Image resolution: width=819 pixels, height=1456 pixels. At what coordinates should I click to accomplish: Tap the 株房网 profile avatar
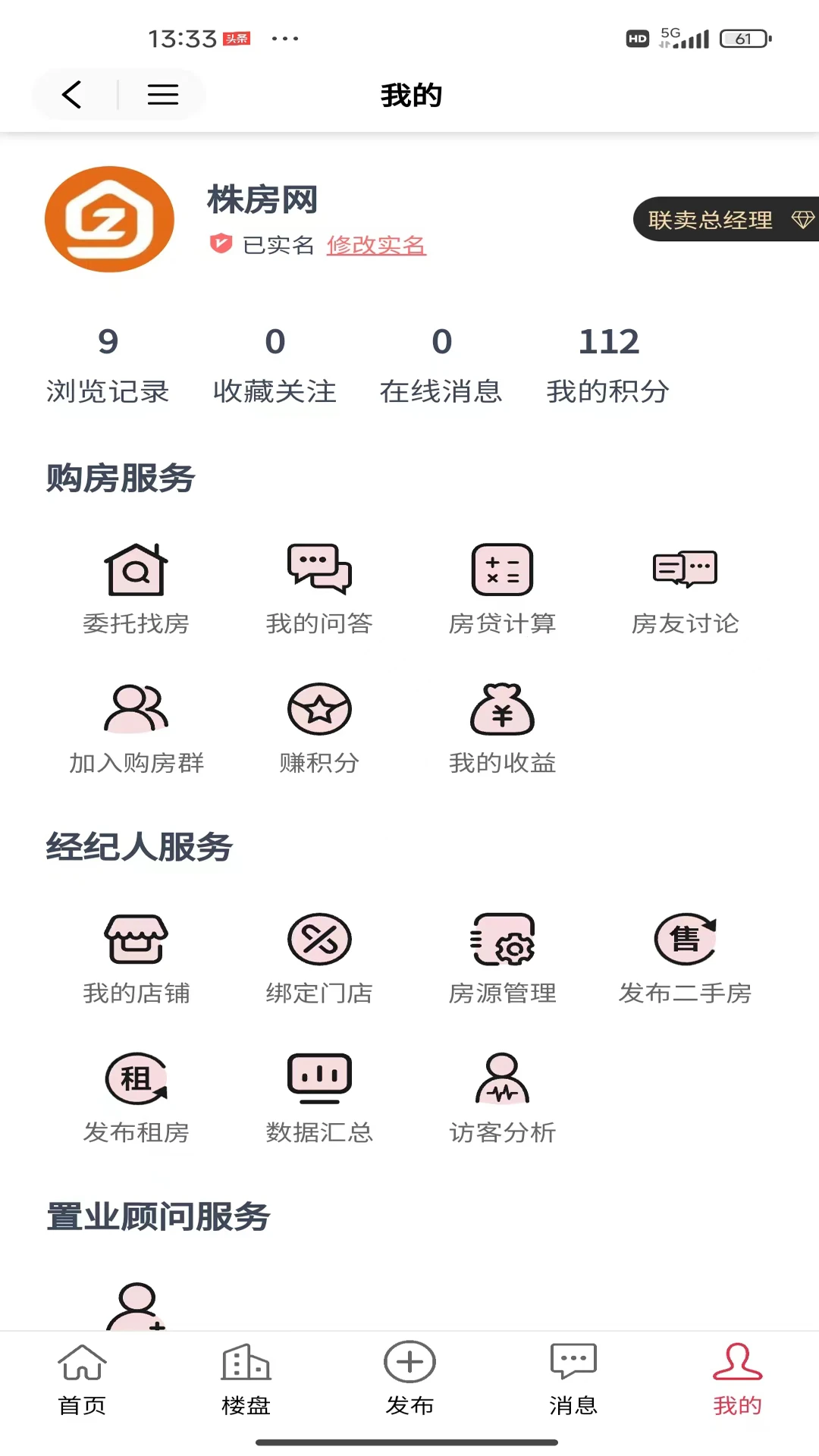pyautogui.click(x=109, y=218)
